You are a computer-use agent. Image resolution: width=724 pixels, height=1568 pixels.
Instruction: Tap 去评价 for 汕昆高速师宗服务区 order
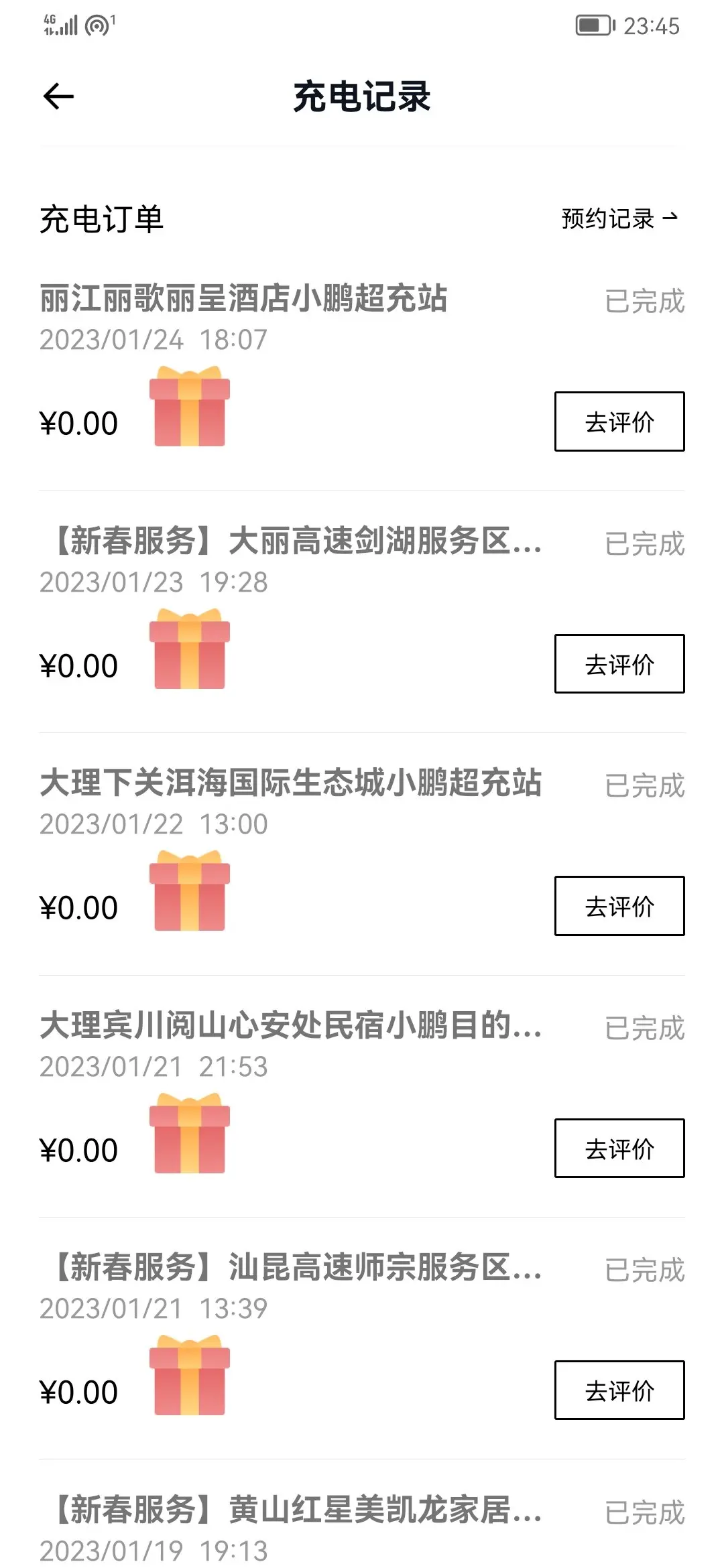619,1390
